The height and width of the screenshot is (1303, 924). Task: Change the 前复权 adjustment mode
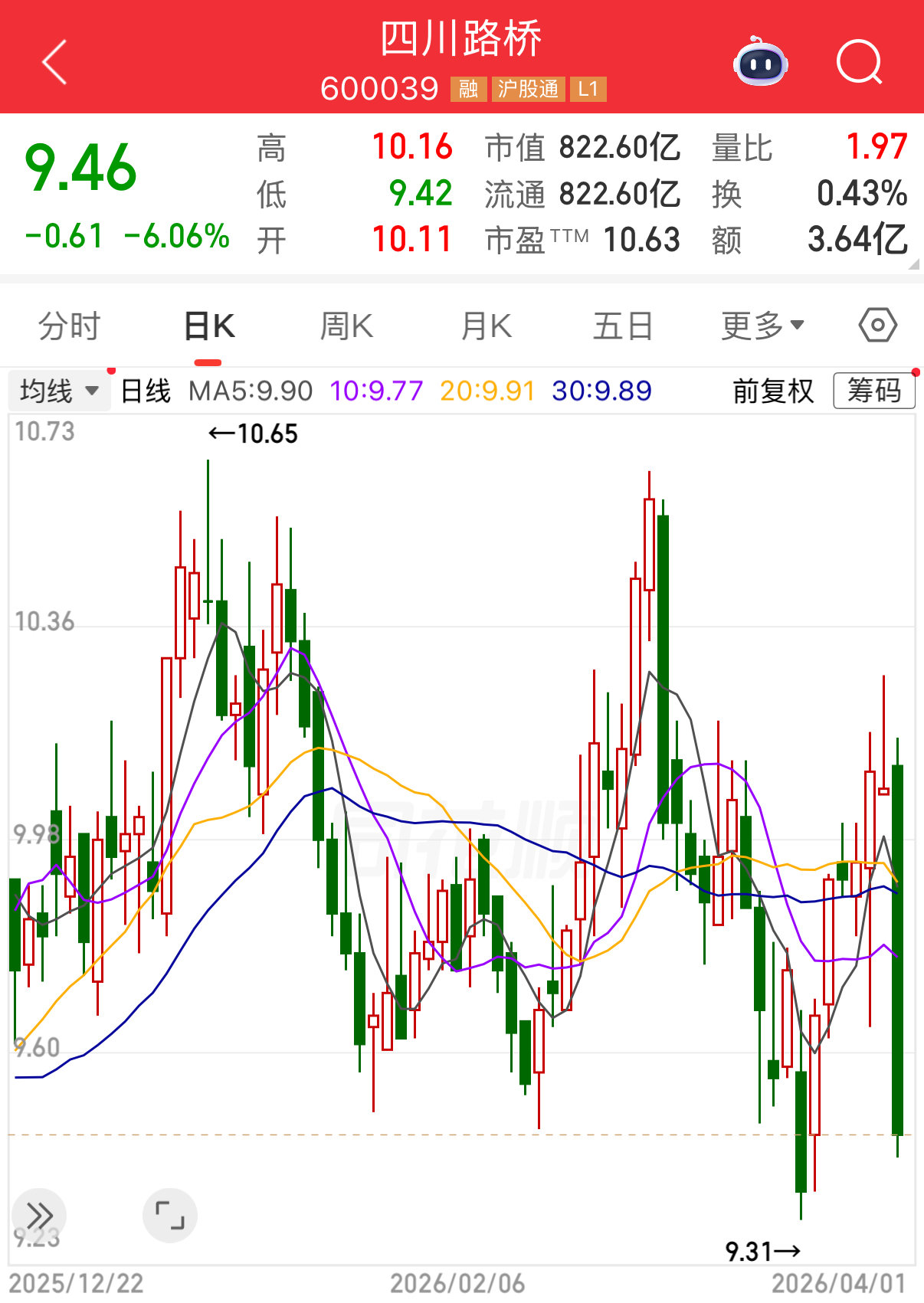pyautogui.click(x=773, y=391)
